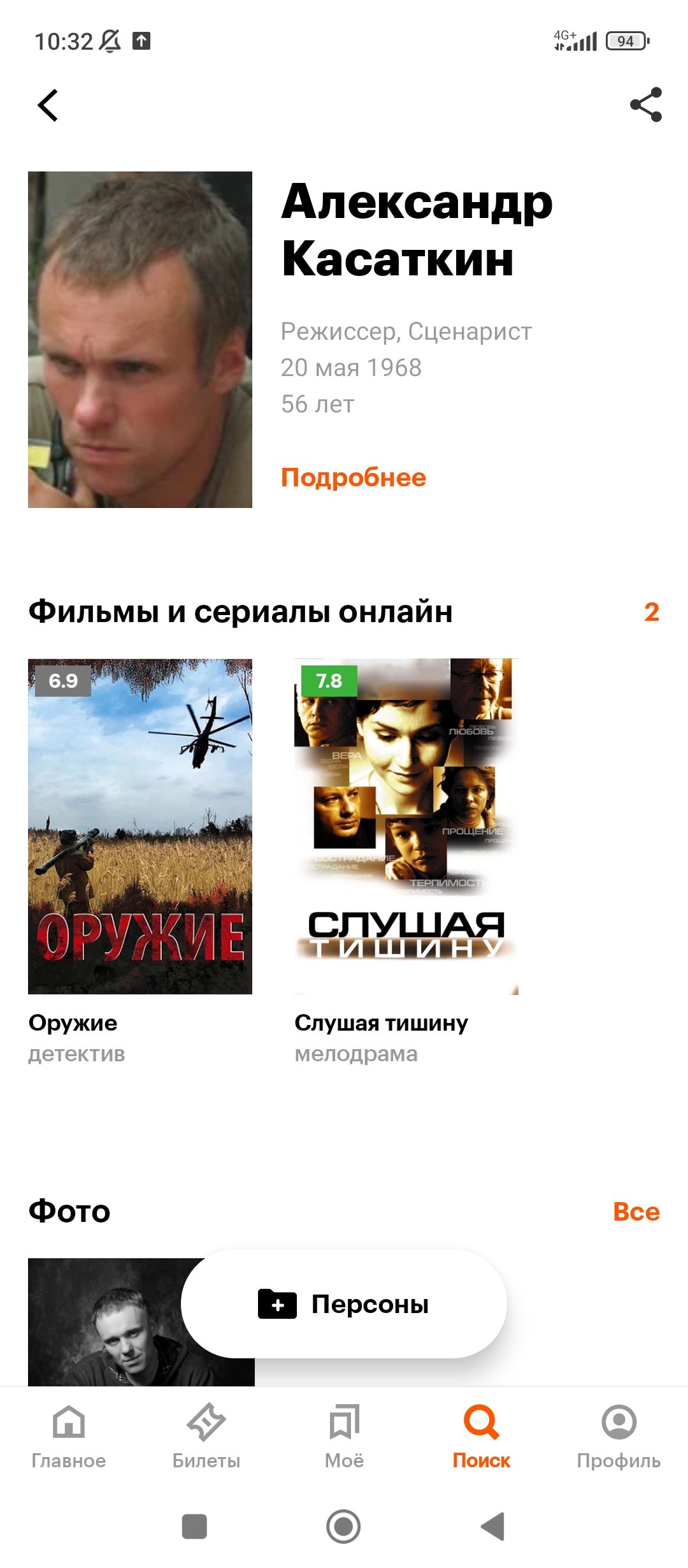Tap the system home button

click(343, 1527)
